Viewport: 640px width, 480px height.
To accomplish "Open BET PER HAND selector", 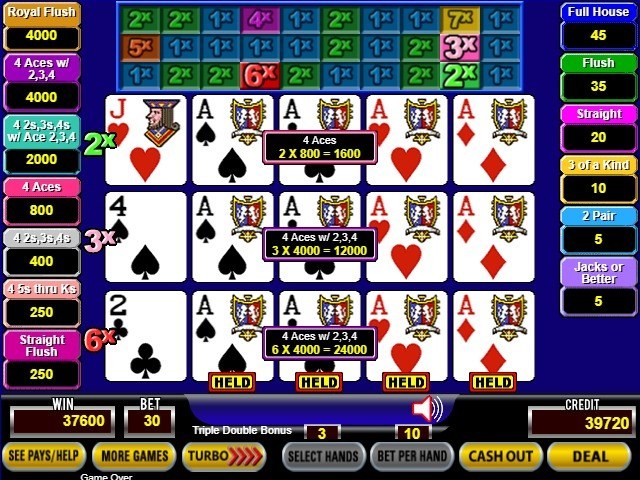I will coord(412,456).
